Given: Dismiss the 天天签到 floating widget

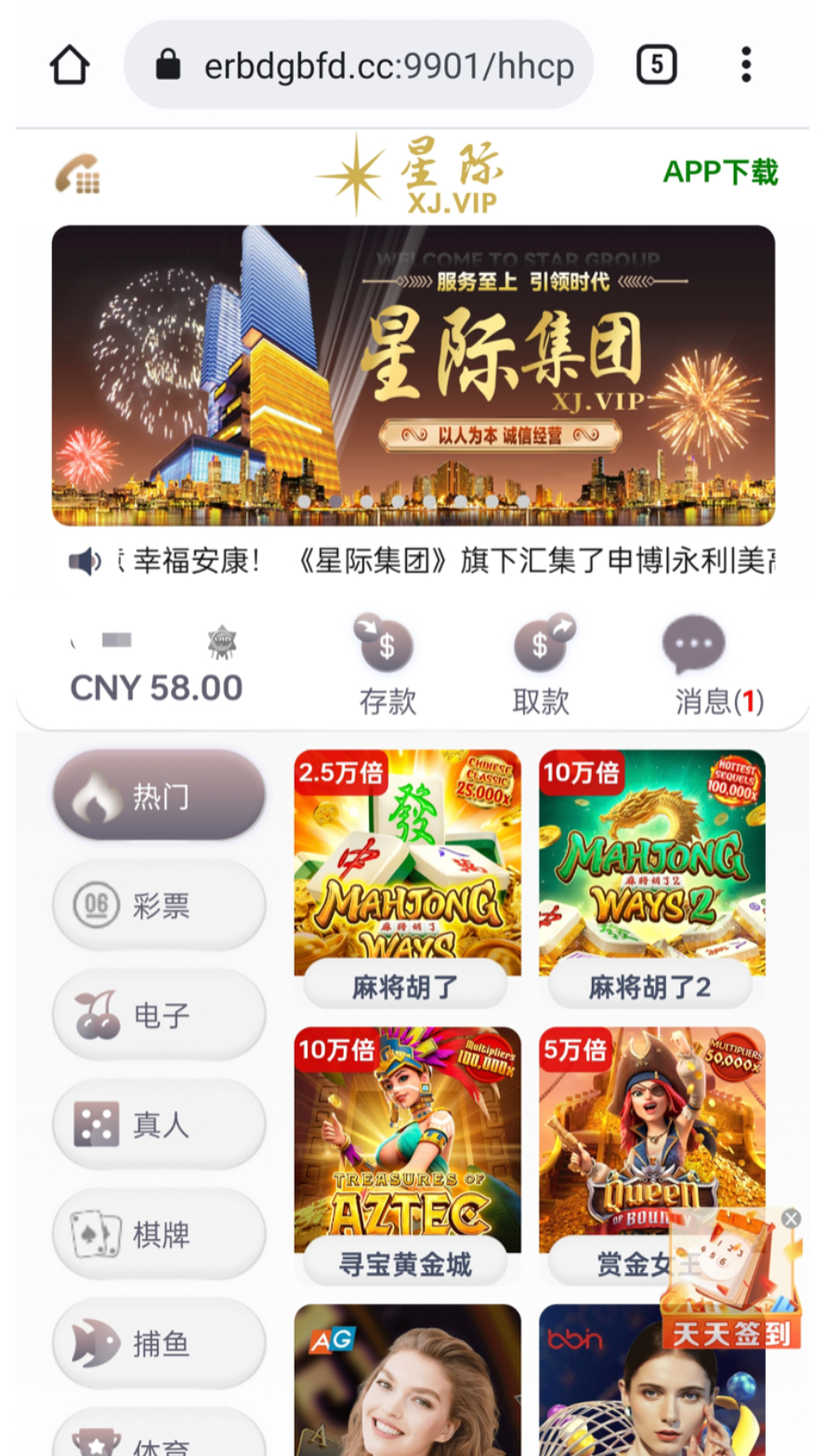Looking at the screenshot, I should point(791,1219).
